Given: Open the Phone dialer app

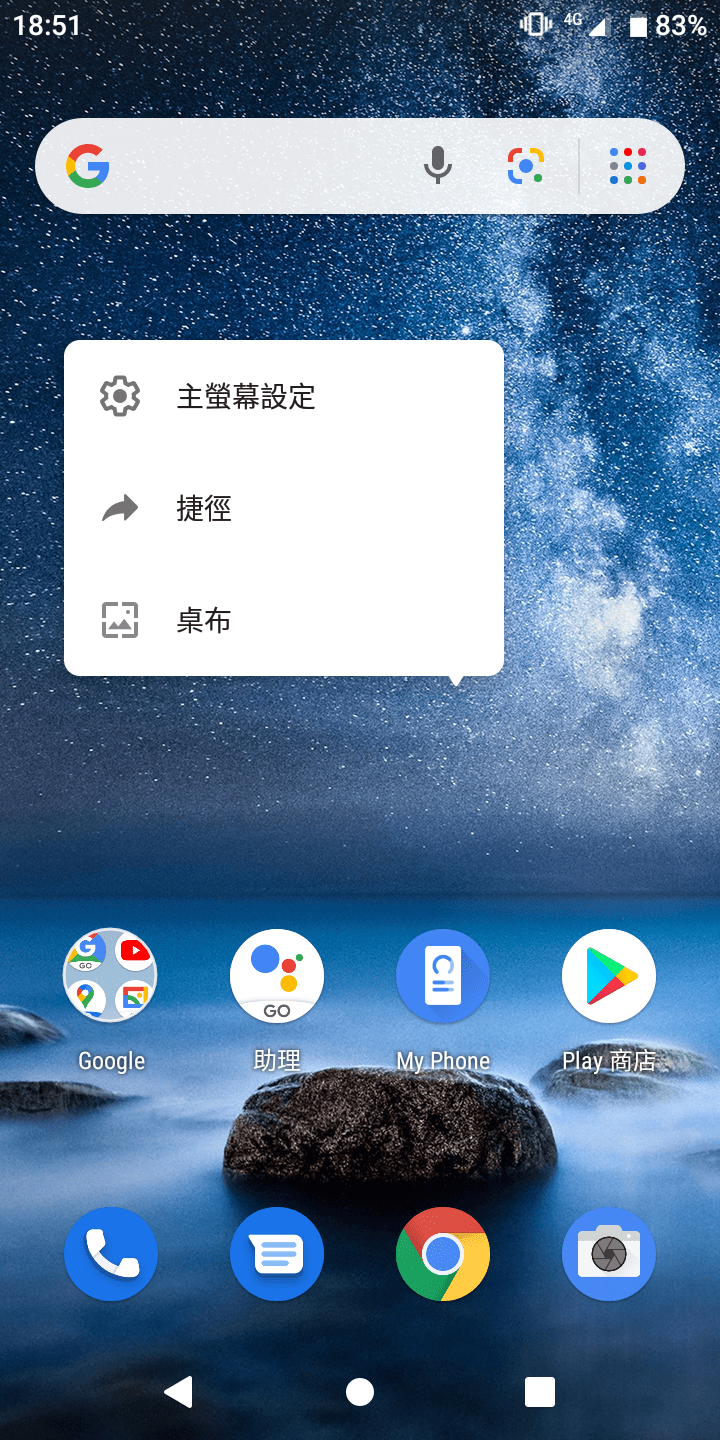Looking at the screenshot, I should [111, 1254].
